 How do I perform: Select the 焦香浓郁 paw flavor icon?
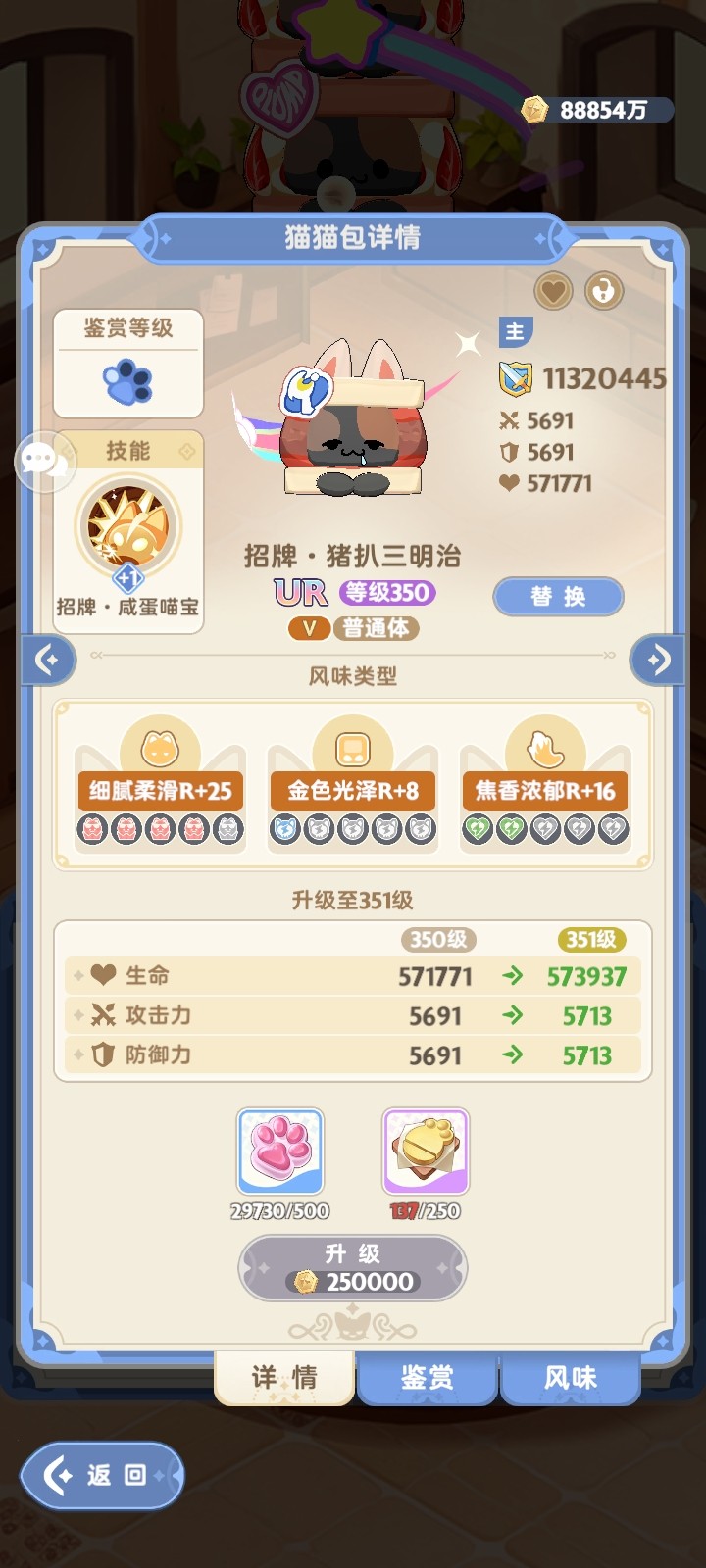(546, 747)
